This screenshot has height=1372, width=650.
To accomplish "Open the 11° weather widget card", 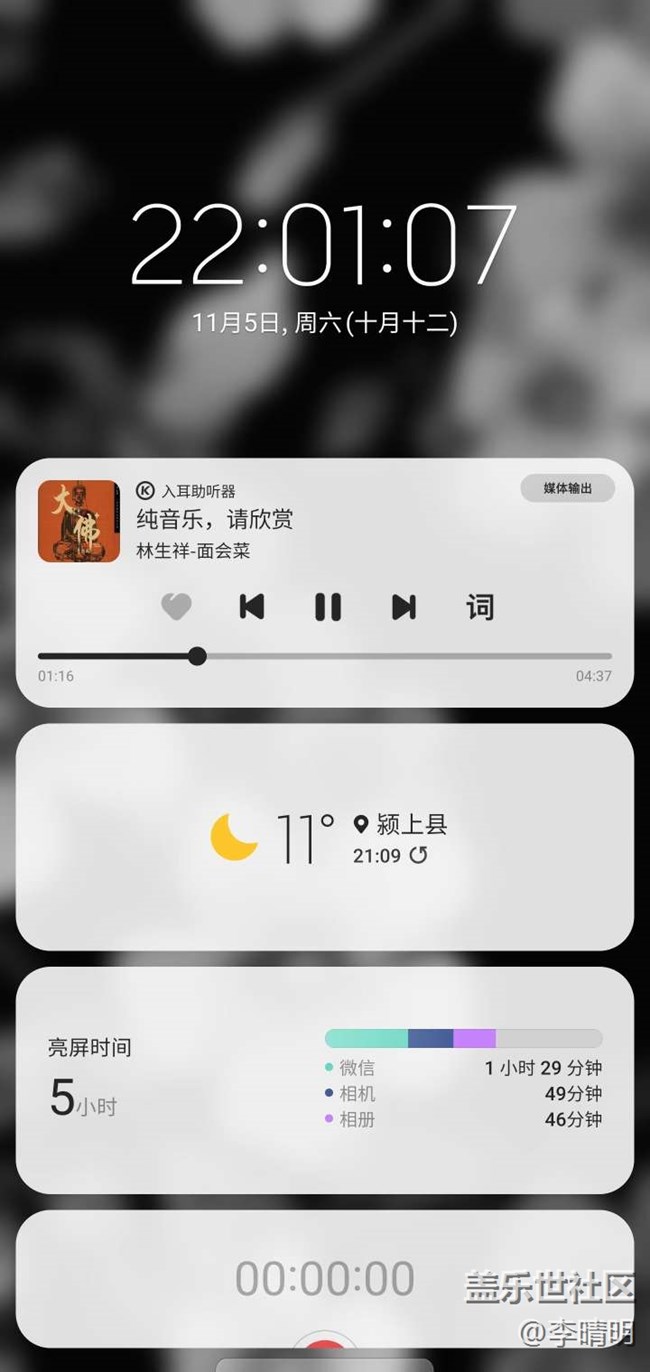I will 325,837.
